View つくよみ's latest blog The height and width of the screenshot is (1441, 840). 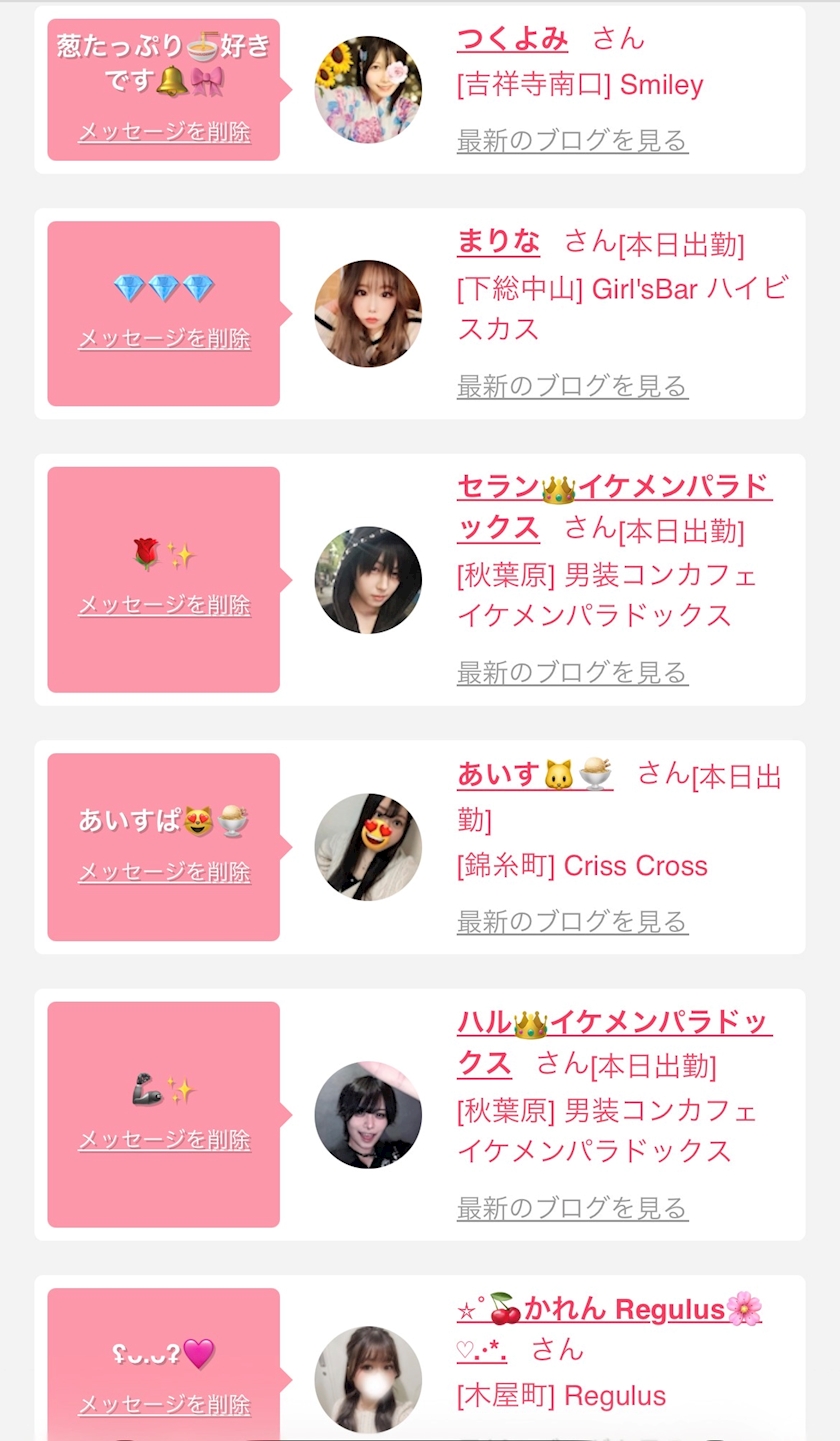[572, 141]
